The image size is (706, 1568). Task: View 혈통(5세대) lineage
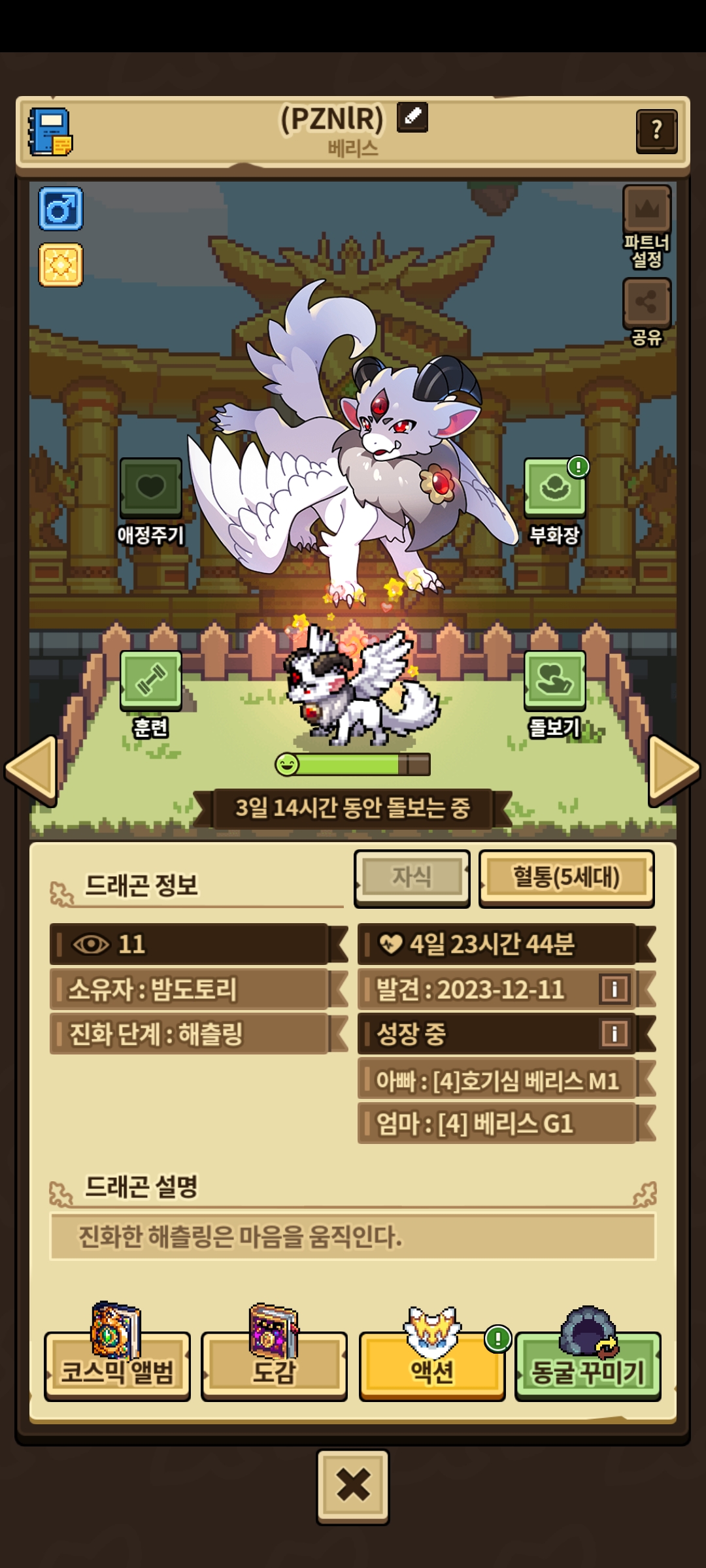(566, 877)
